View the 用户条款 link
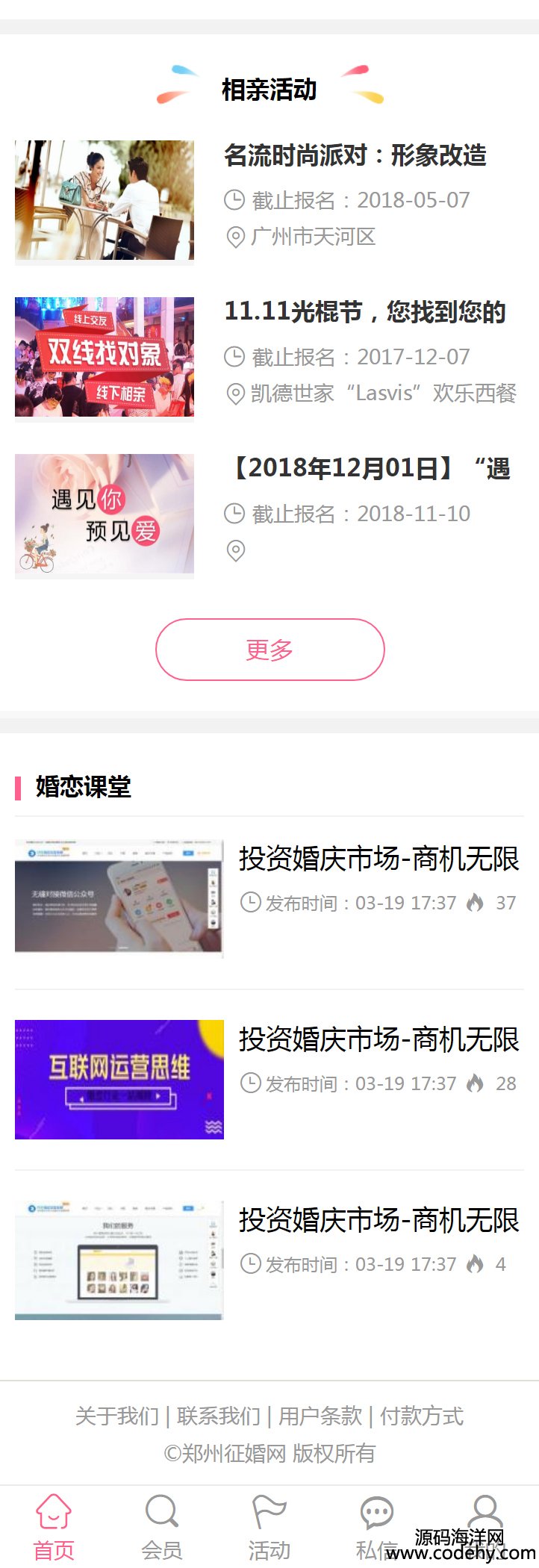This screenshot has height=1568, width=539. tap(320, 1416)
